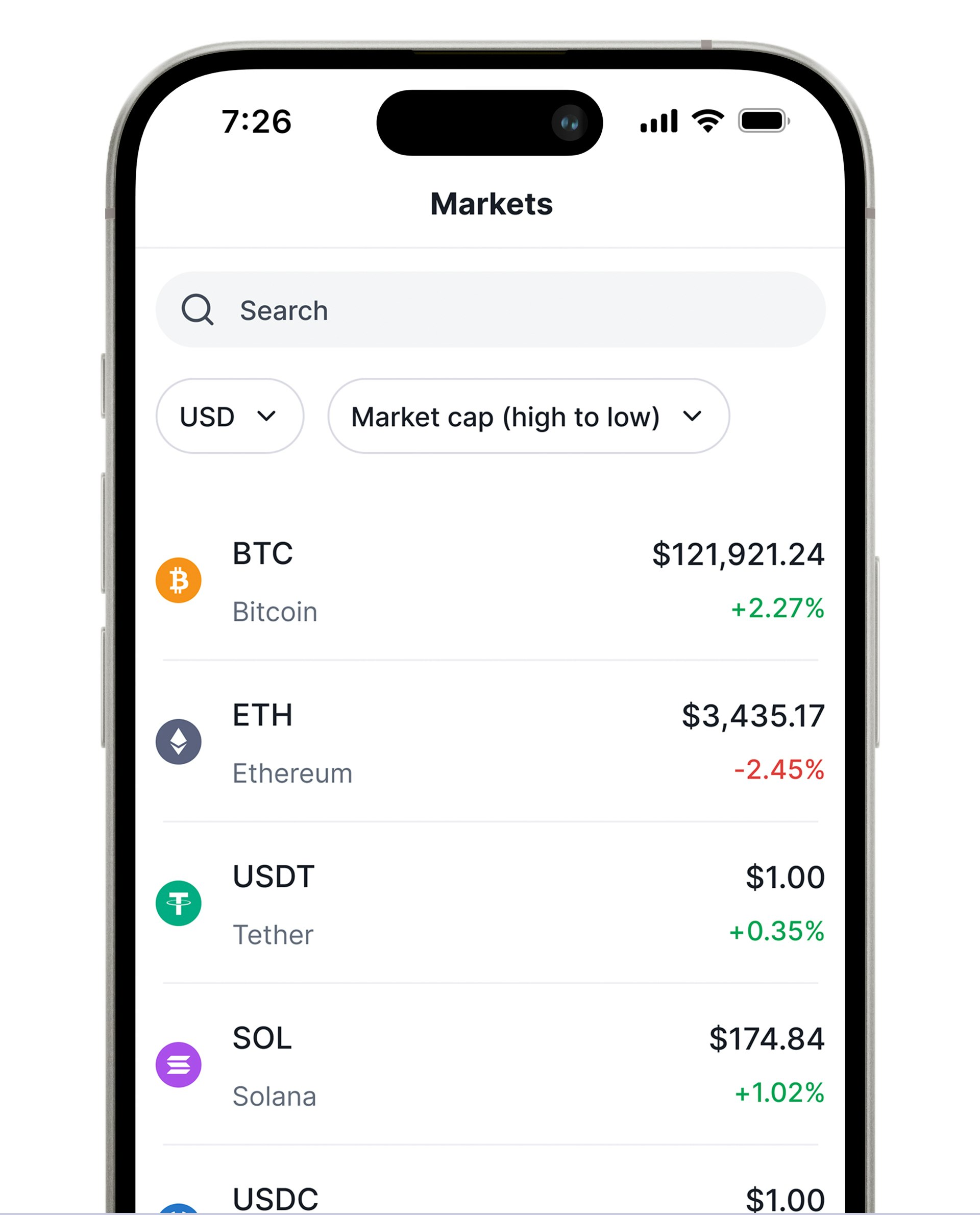
Task: Expand the USD selector chevron
Action: point(266,416)
